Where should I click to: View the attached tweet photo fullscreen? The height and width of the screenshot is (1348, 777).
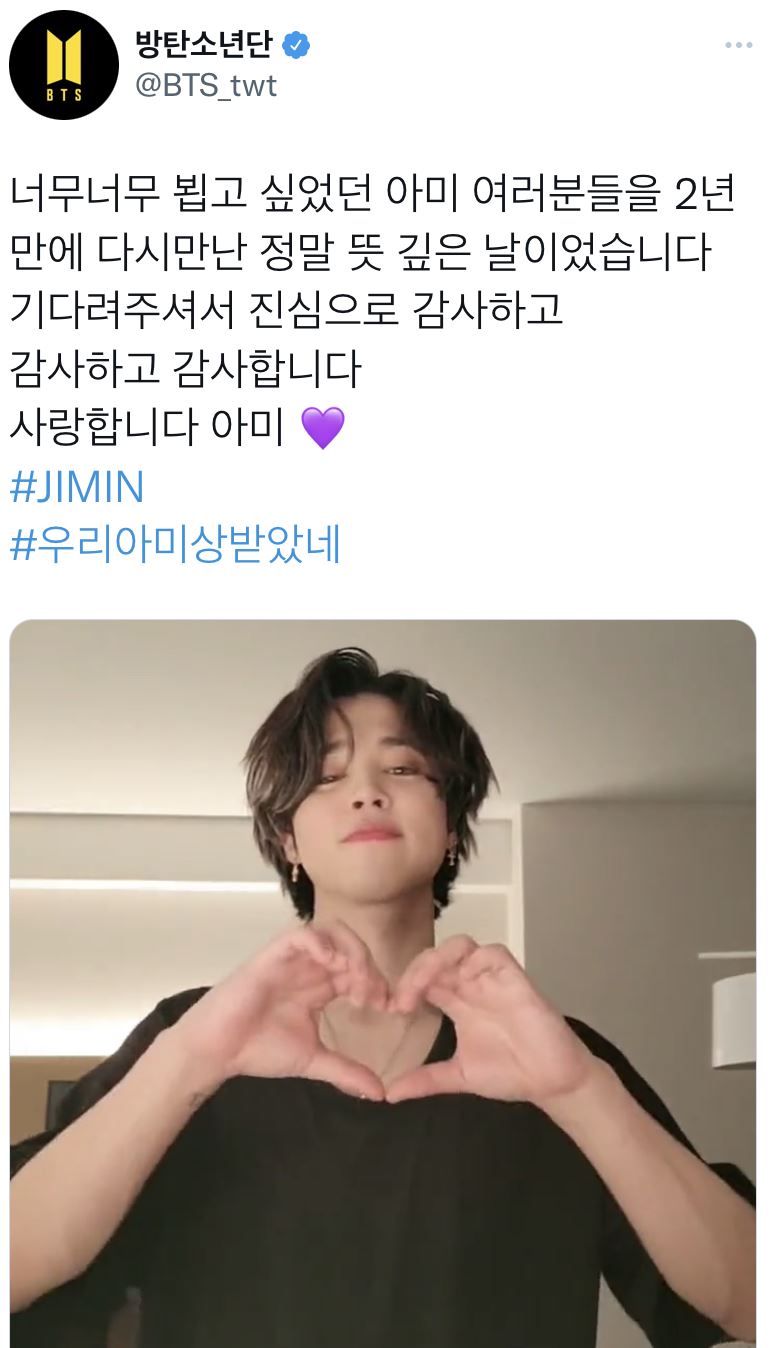[x=383, y=980]
